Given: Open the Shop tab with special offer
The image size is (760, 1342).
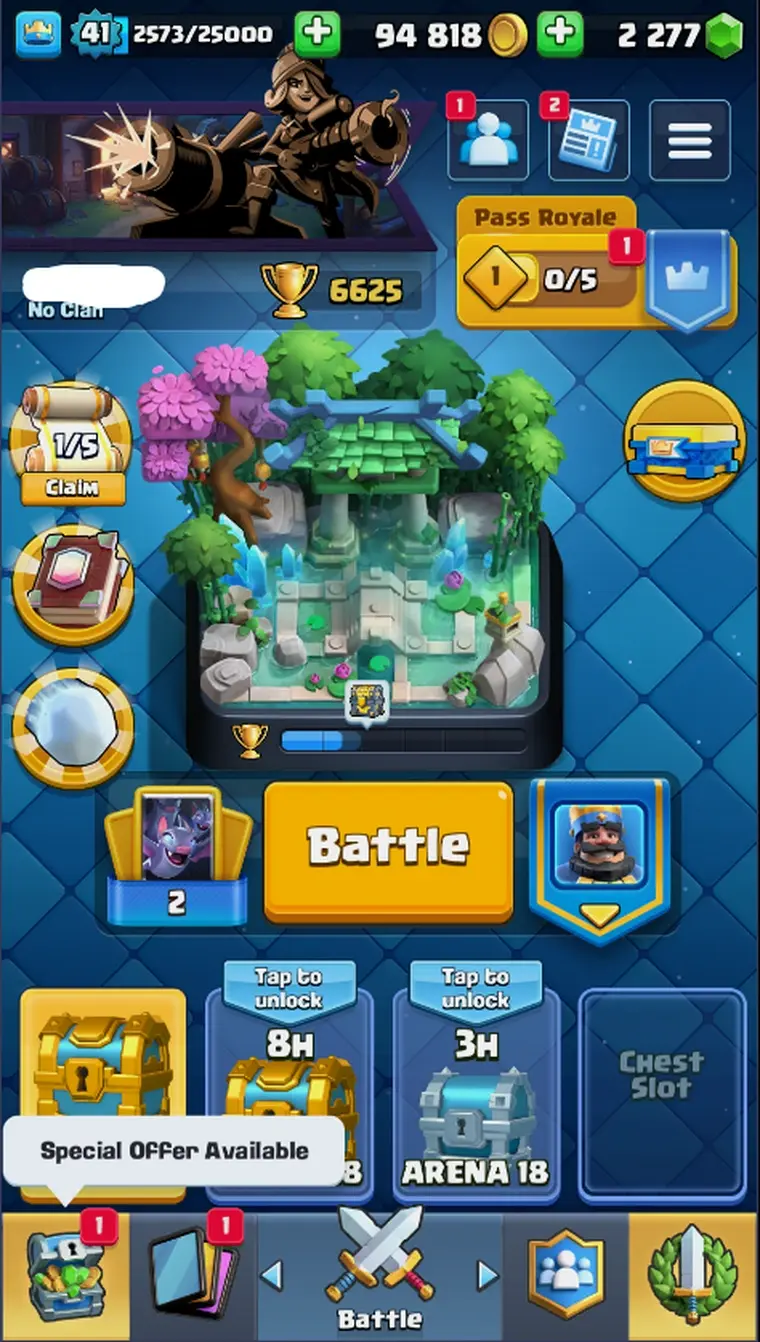Looking at the screenshot, I should [63, 1277].
